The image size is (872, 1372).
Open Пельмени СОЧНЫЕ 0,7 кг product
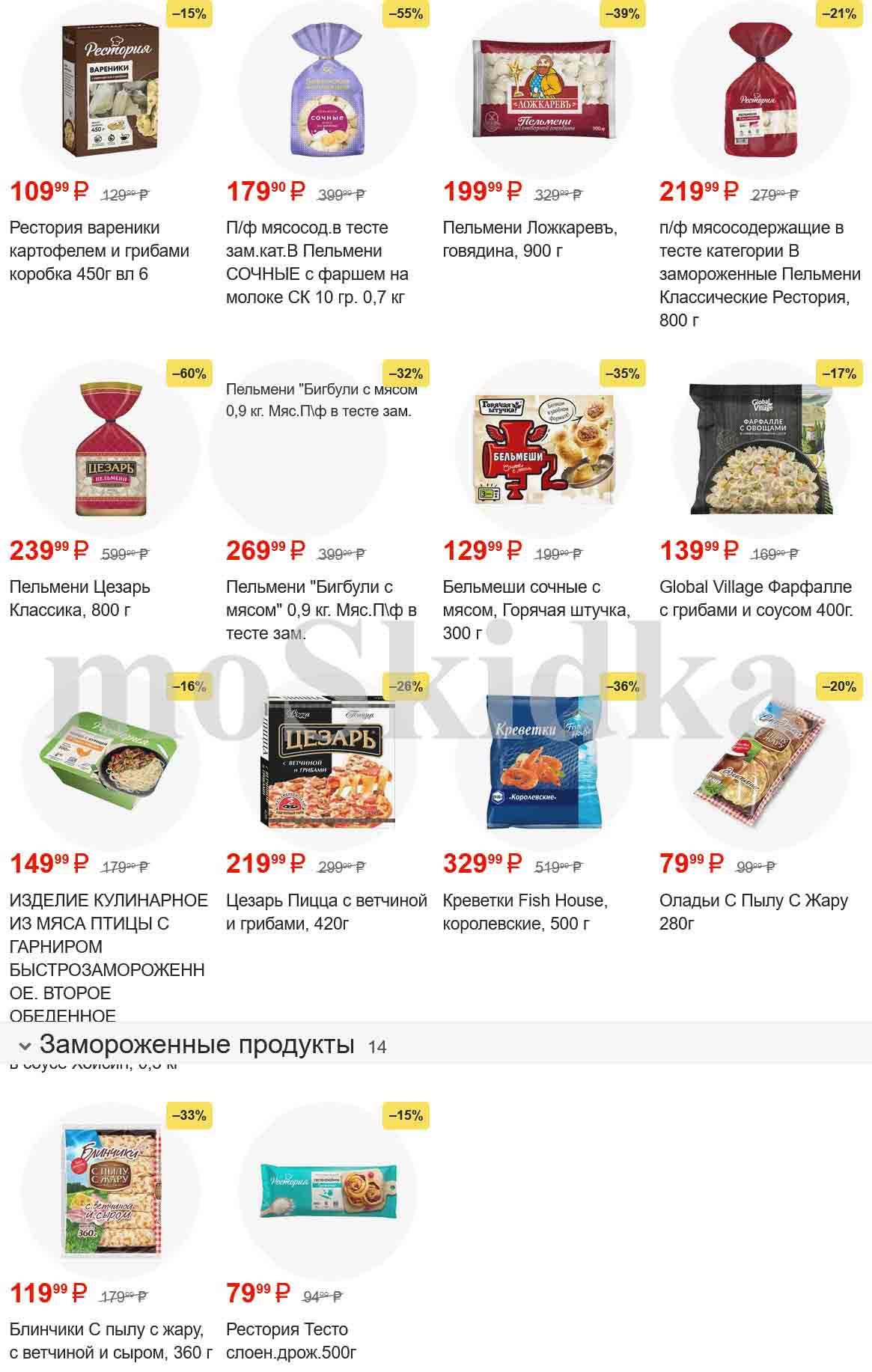click(326, 90)
